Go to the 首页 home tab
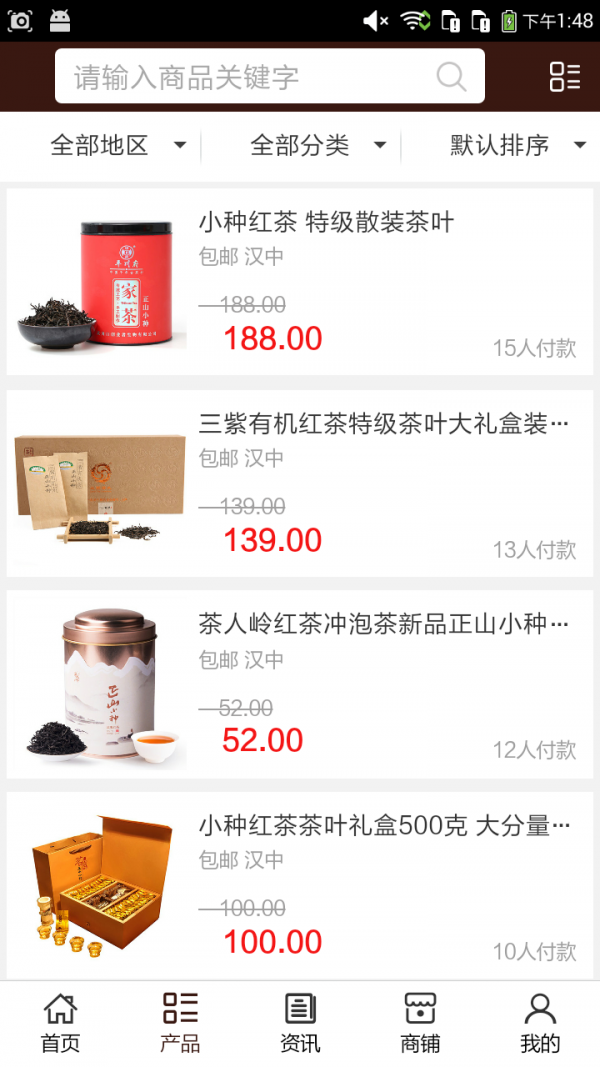Viewport: 600px width, 1067px height. point(60,1024)
